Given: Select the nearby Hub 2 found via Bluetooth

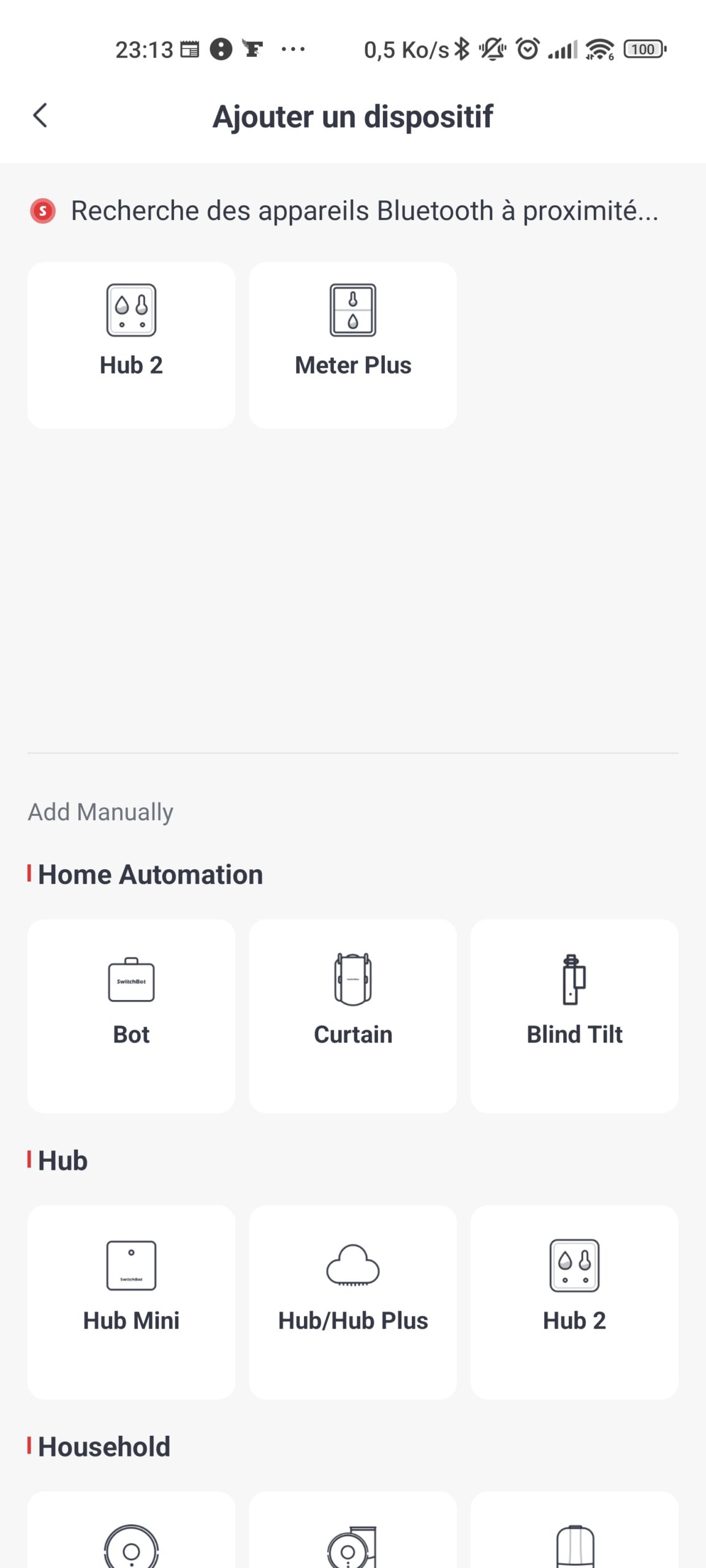Looking at the screenshot, I should click(x=131, y=345).
